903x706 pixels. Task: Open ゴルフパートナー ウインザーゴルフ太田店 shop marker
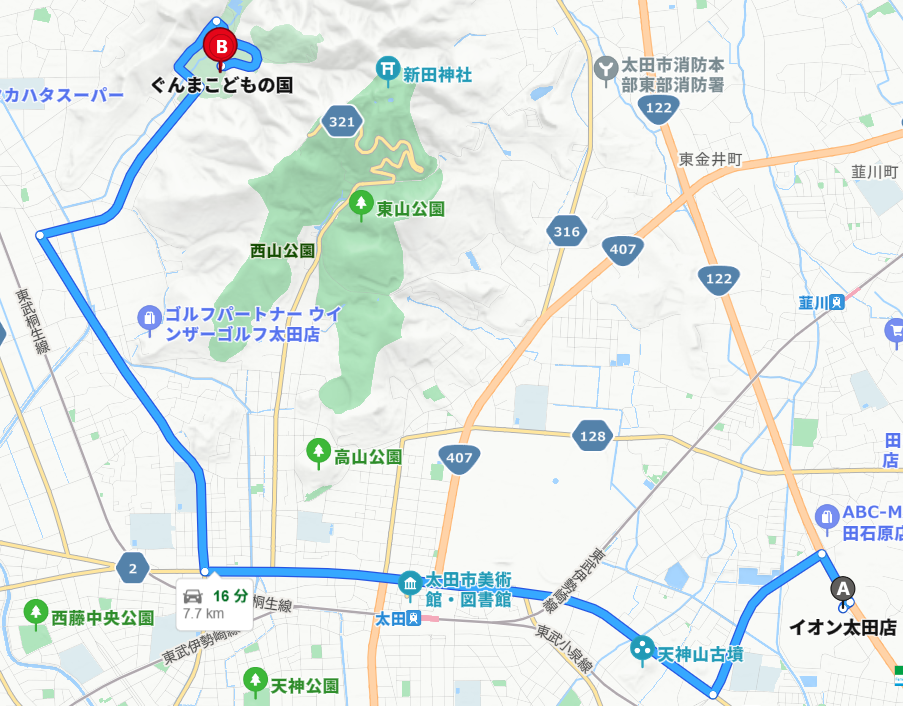click(x=149, y=319)
